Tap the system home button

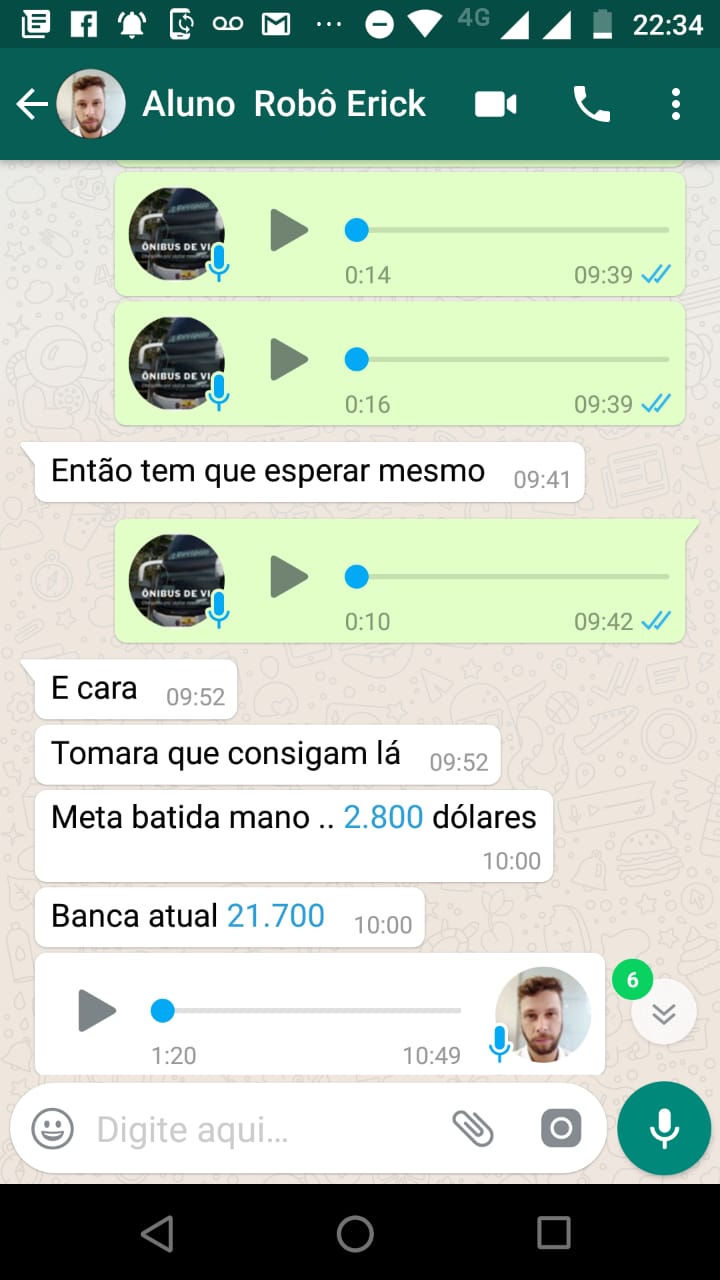pyautogui.click(x=355, y=1233)
